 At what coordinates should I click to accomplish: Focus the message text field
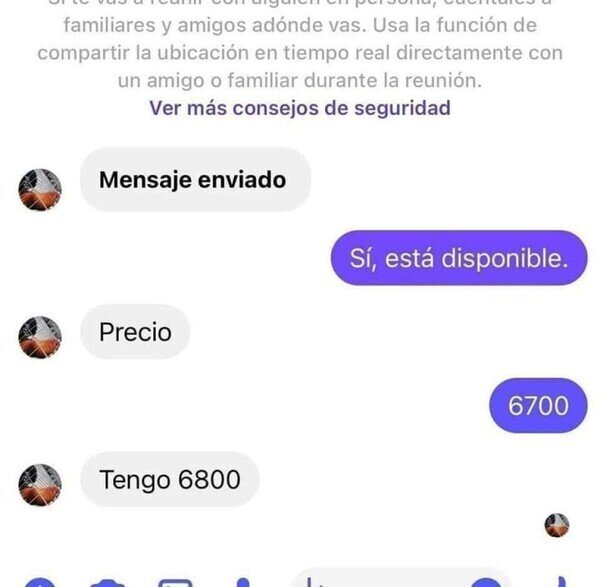click(390, 580)
